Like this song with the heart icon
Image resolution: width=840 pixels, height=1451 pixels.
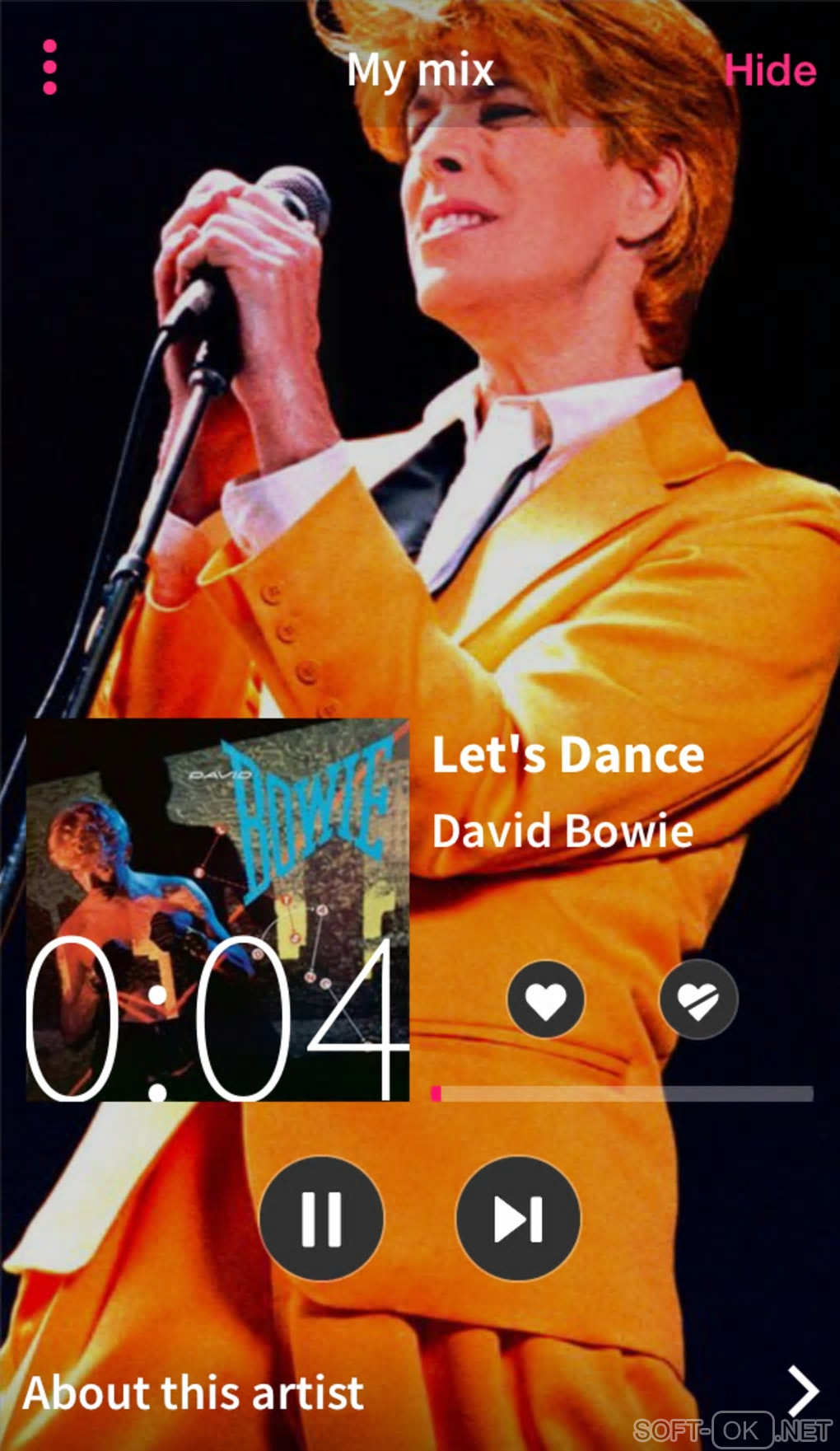click(x=546, y=1000)
